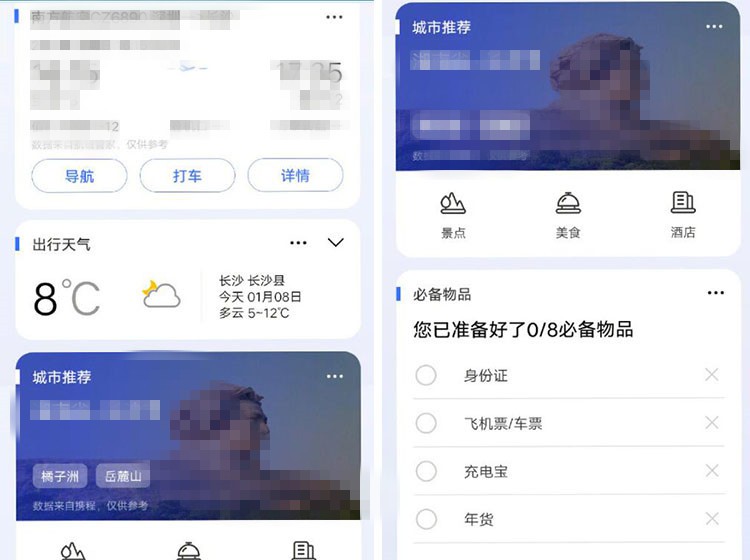Mark 充电宝 as prepared
Viewport: 750px width, 560px height.
tap(426, 471)
